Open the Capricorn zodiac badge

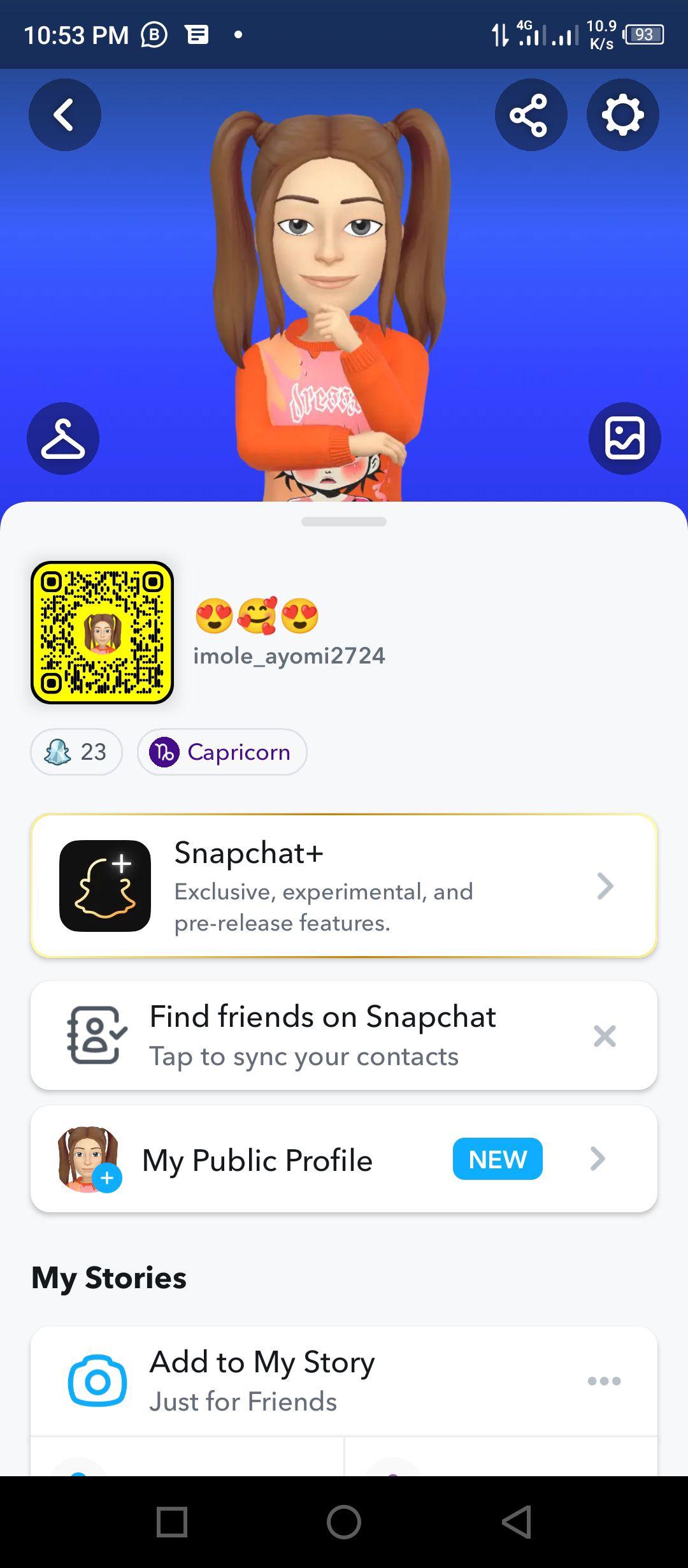222,752
